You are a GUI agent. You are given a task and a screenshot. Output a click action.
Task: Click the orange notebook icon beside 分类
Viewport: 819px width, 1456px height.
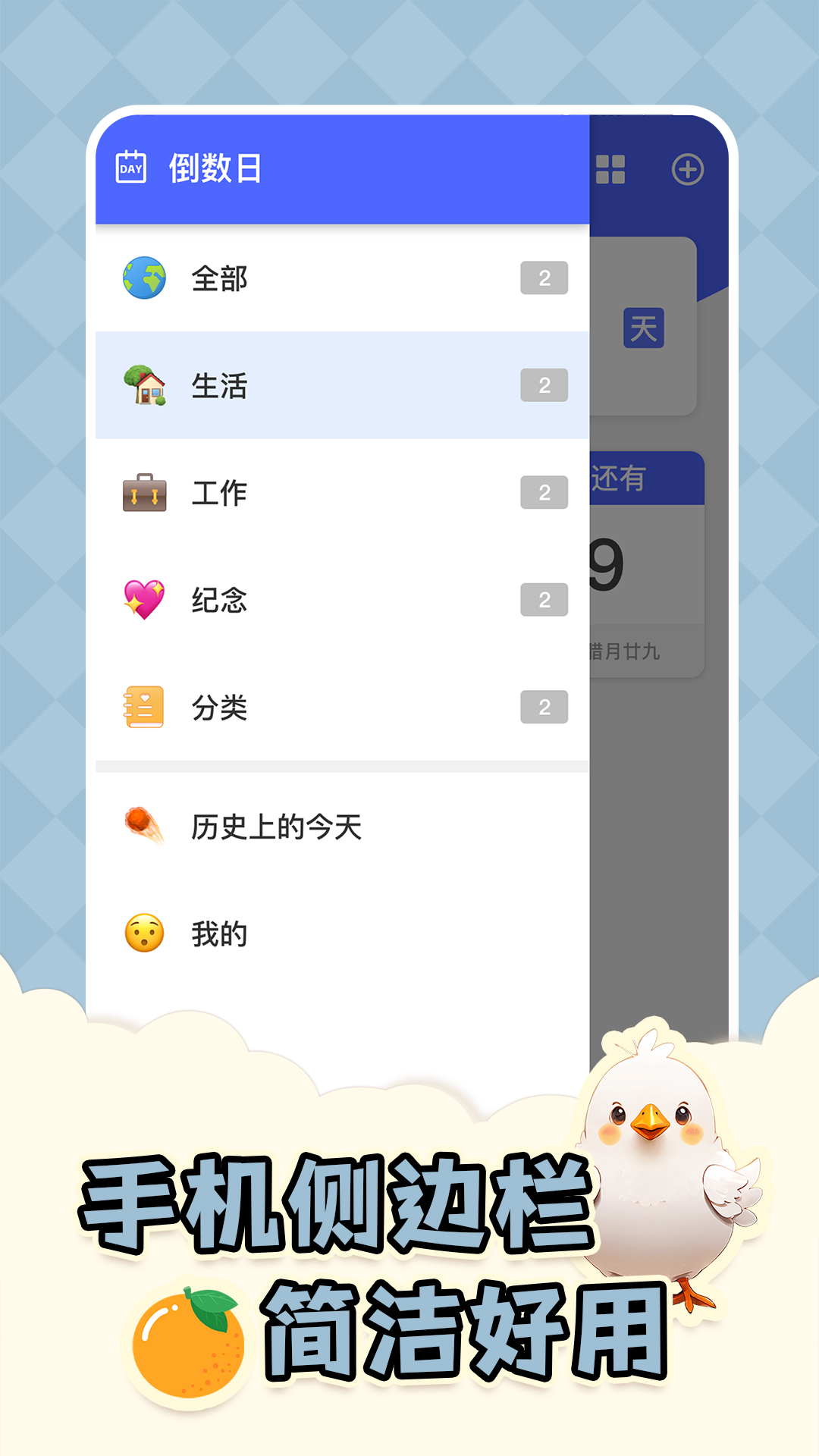pyautogui.click(x=145, y=708)
